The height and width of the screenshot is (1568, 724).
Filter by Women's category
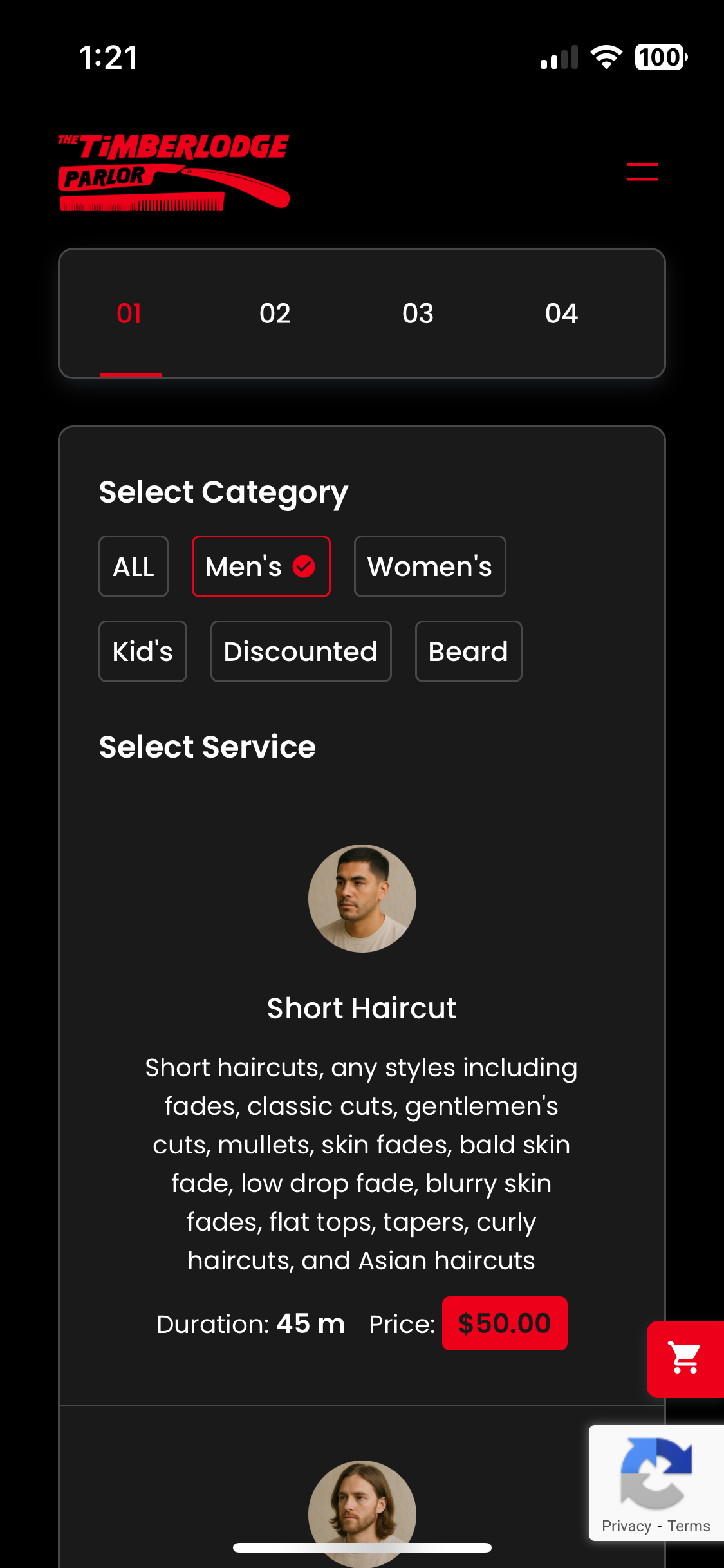click(429, 566)
